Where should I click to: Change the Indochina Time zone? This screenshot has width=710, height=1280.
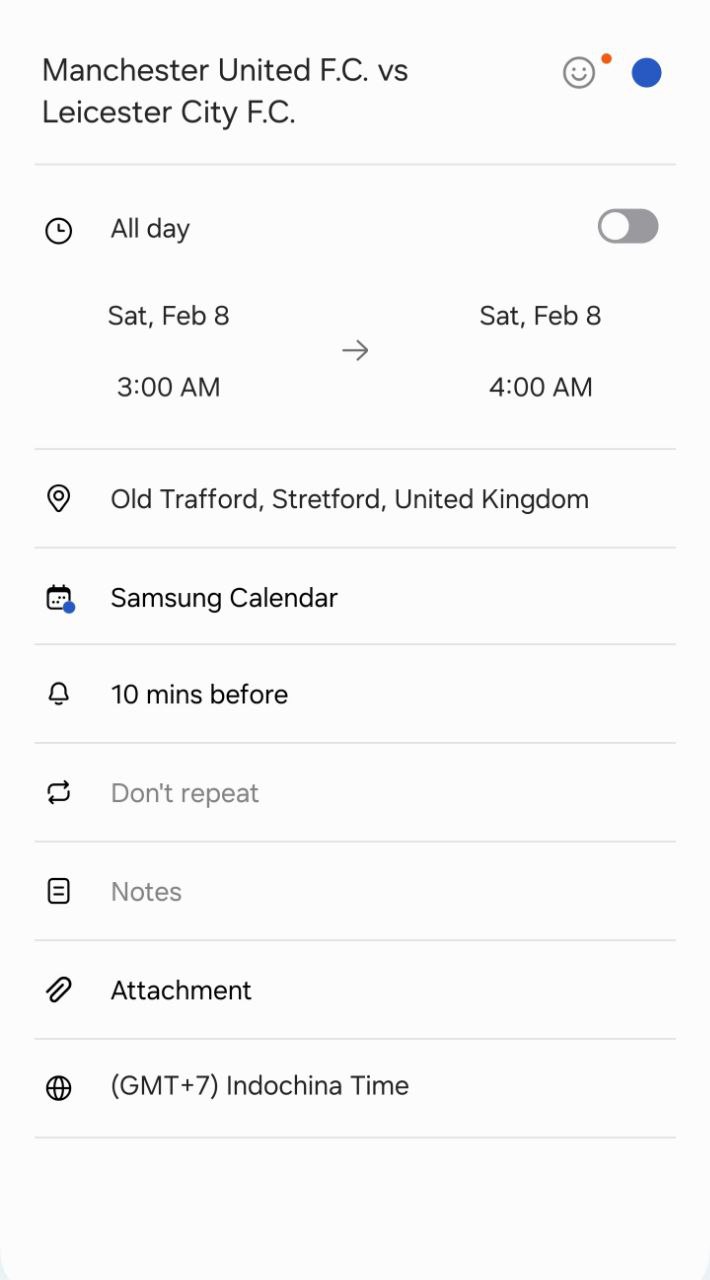point(259,1086)
